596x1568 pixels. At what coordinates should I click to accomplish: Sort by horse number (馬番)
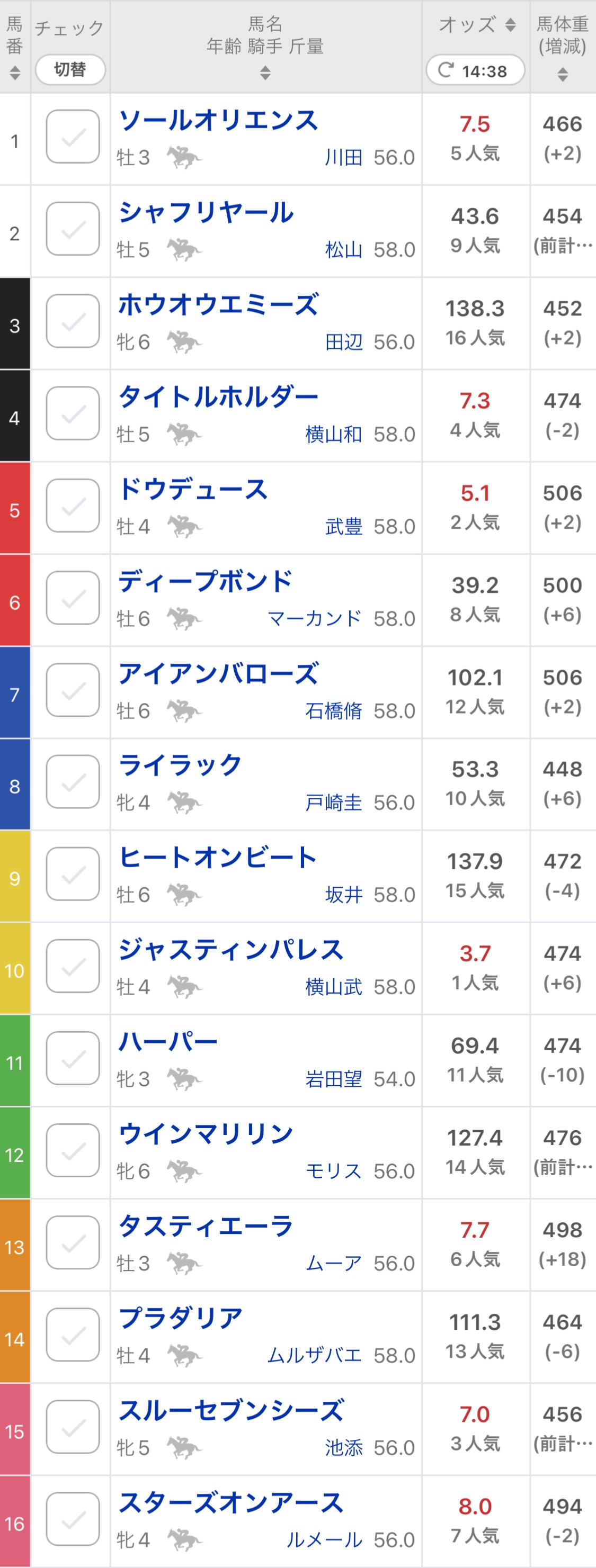click(15, 73)
